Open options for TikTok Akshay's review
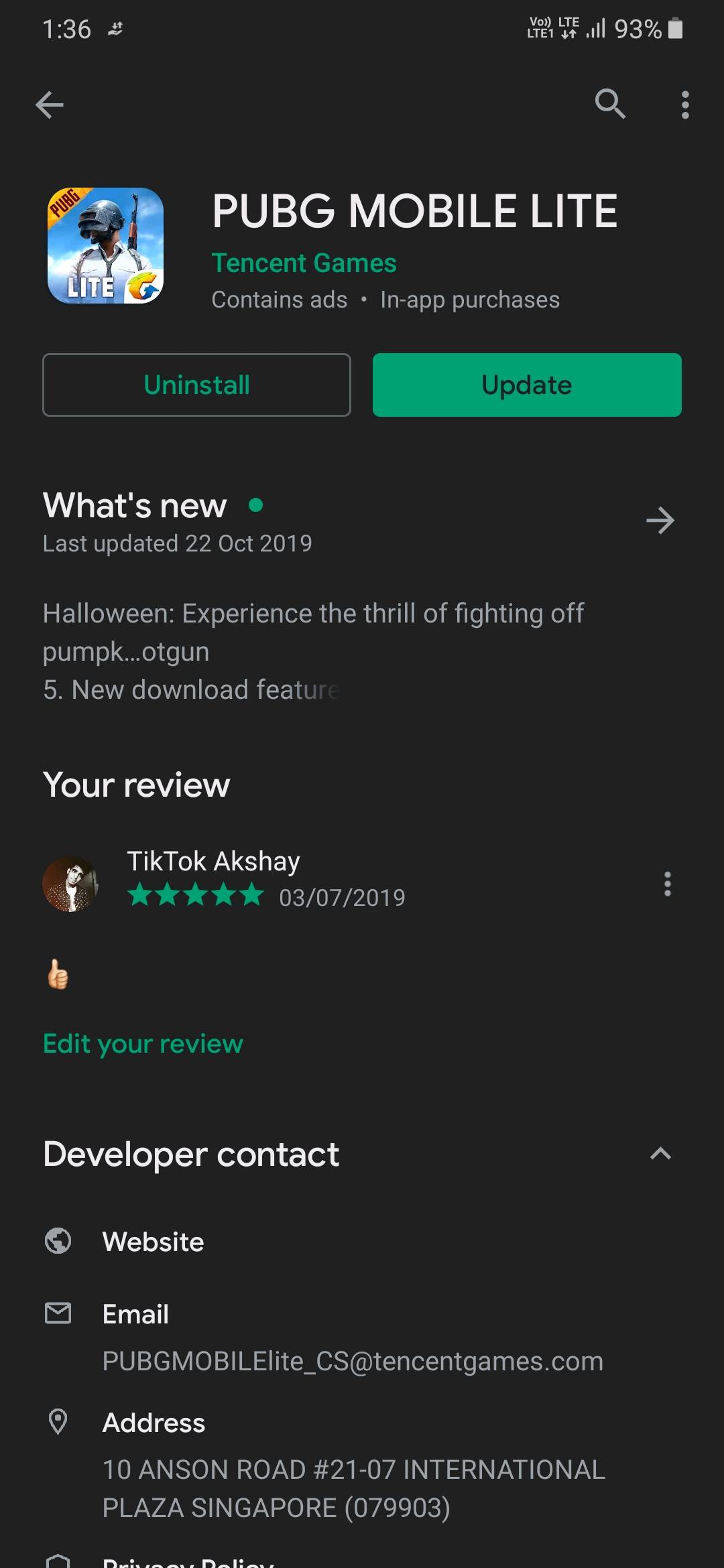The image size is (724, 1568). tap(667, 884)
